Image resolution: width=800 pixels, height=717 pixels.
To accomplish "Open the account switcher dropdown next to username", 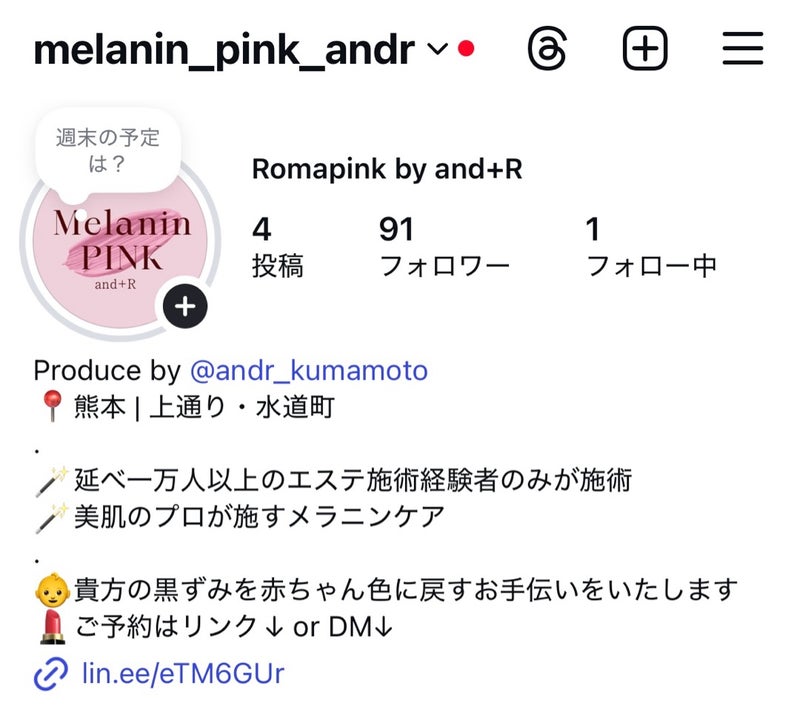I will (x=437, y=49).
